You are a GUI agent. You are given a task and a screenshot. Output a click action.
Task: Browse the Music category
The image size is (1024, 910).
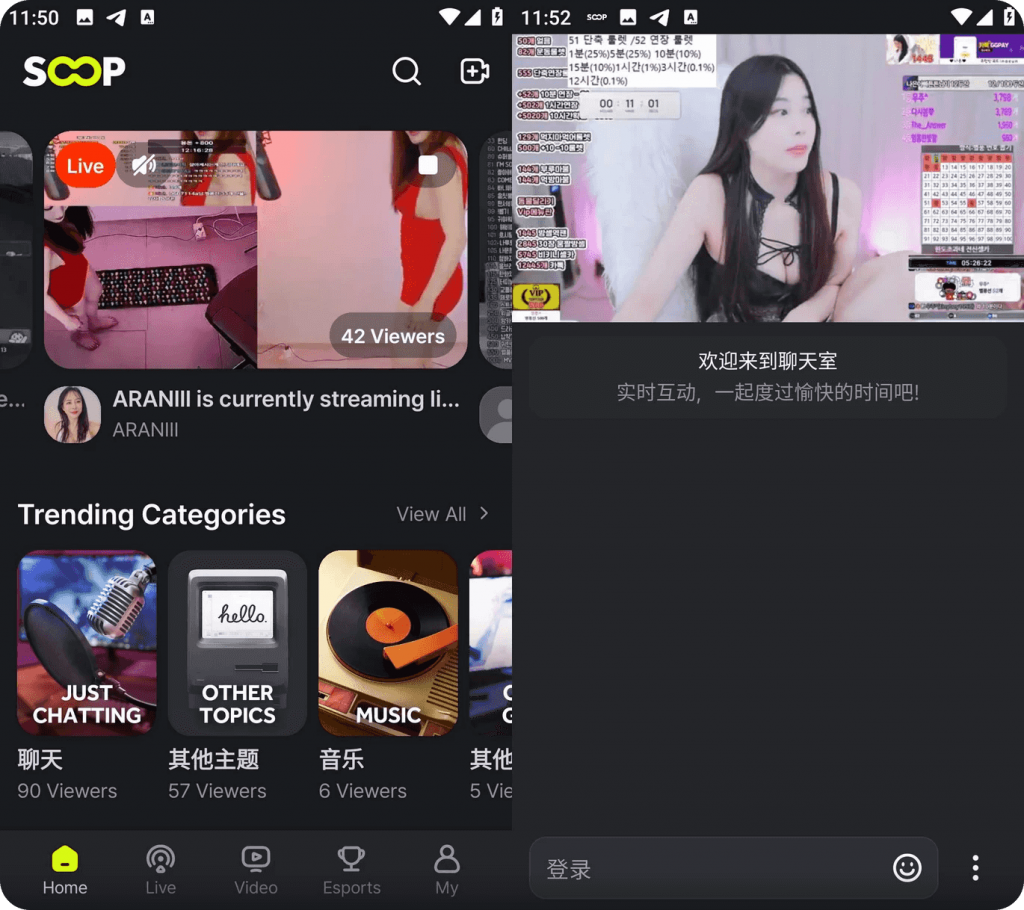click(388, 643)
